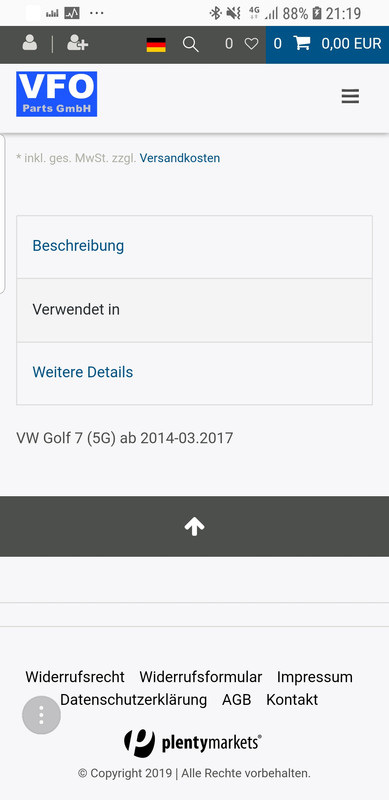The width and height of the screenshot is (389, 800).
Task: Open the search magnifier
Action: tap(190, 44)
